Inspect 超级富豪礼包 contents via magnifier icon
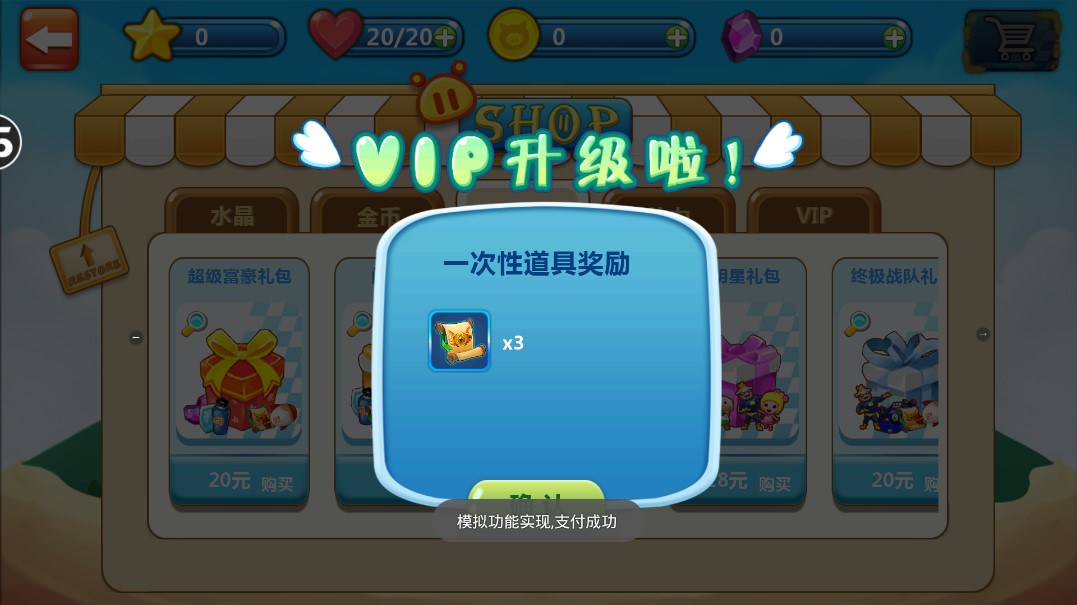Viewport: 1077px width, 605px height. coord(193,322)
